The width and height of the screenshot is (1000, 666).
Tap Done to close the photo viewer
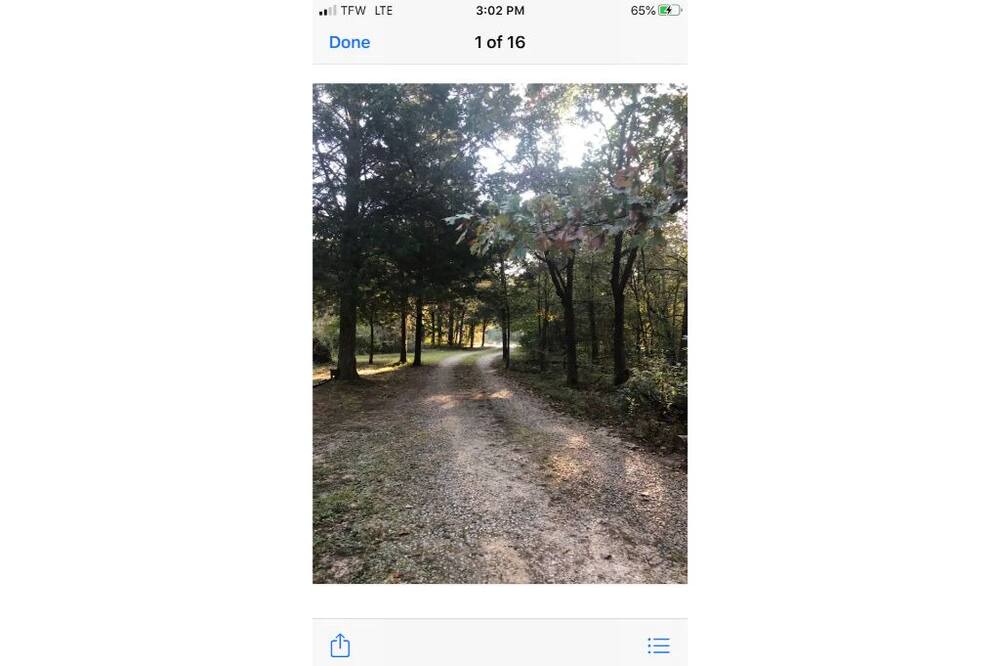349,42
